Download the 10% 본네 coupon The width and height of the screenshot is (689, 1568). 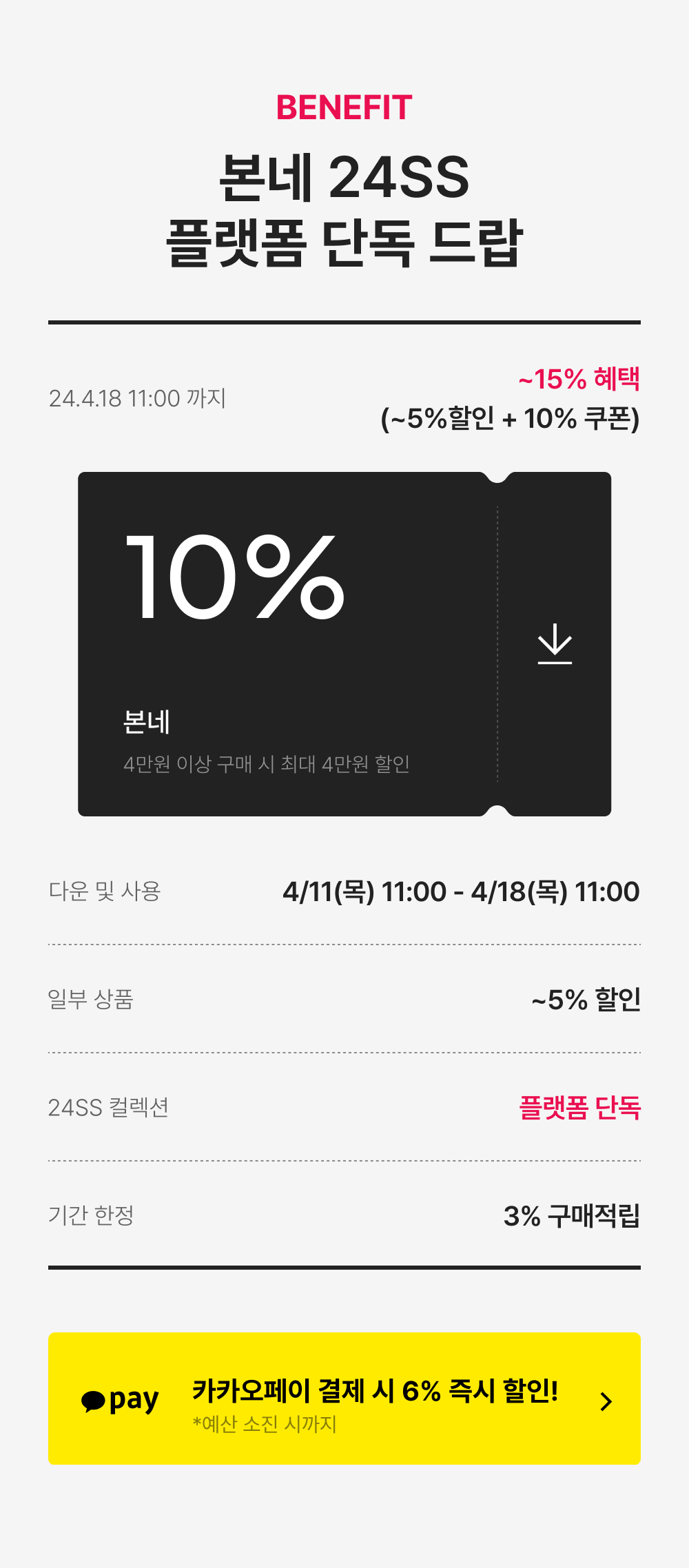555,644
